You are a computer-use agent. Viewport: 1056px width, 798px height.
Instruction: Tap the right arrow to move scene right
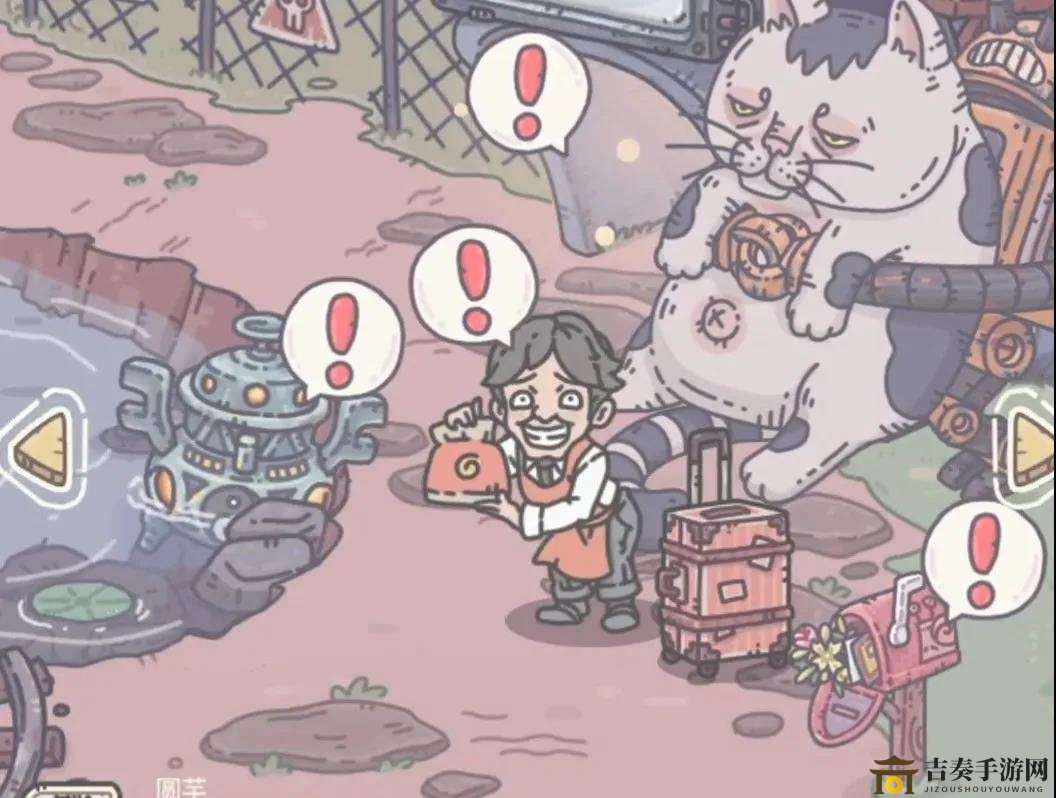point(1026,438)
